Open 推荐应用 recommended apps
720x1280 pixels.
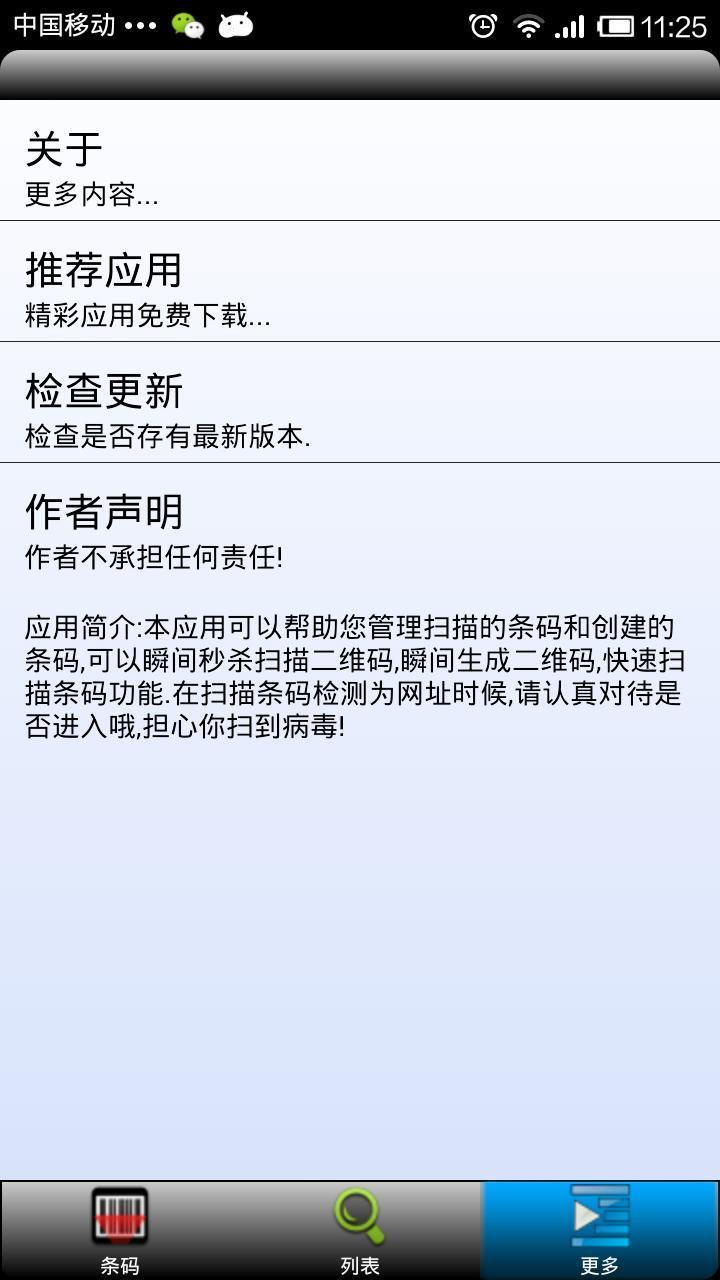tap(360, 285)
